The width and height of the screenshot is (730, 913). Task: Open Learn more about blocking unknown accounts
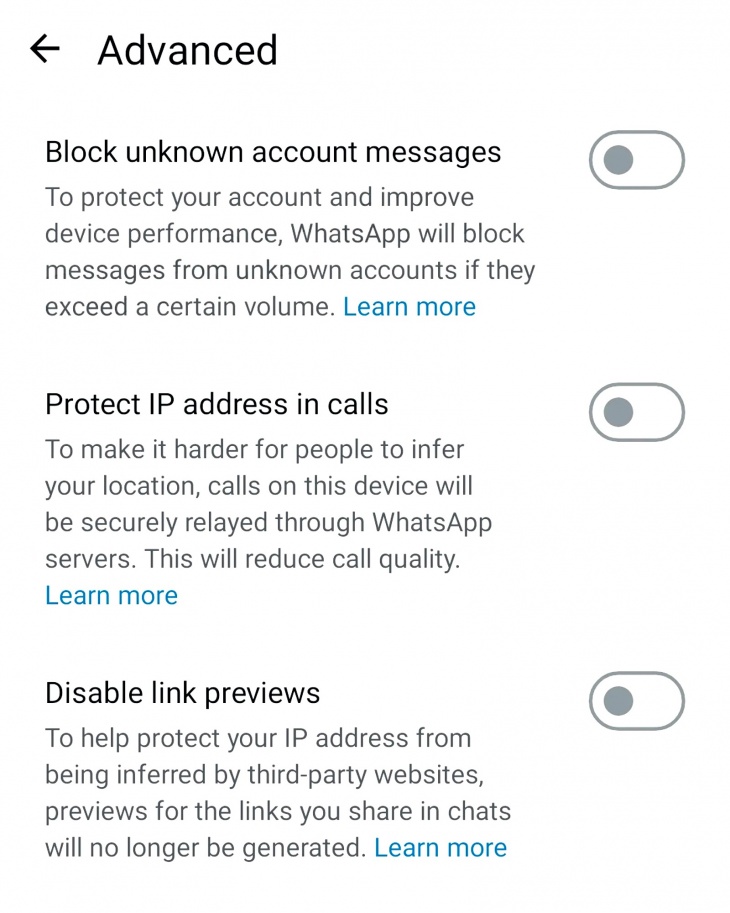tap(409, 307)
